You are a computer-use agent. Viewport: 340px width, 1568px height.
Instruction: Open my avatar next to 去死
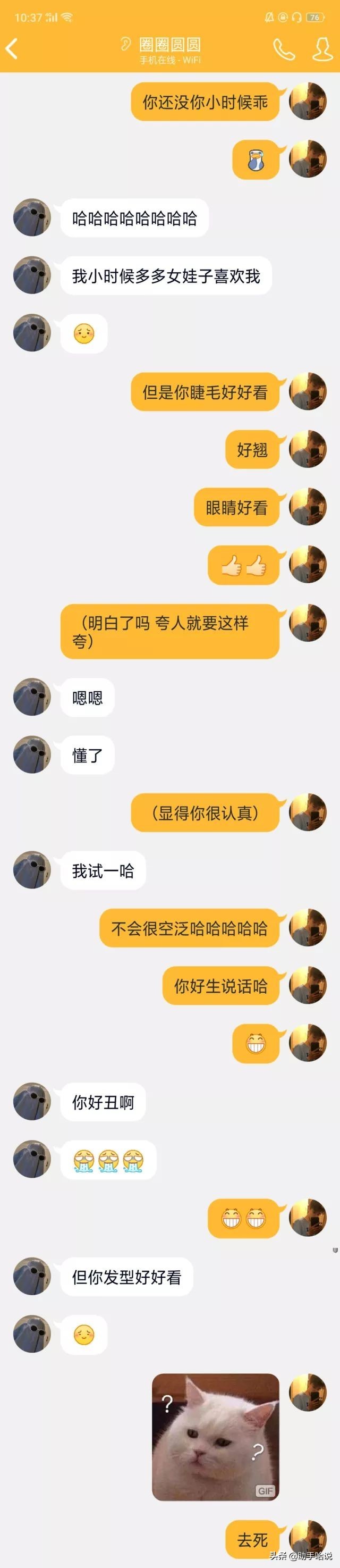coord(308,1538)
